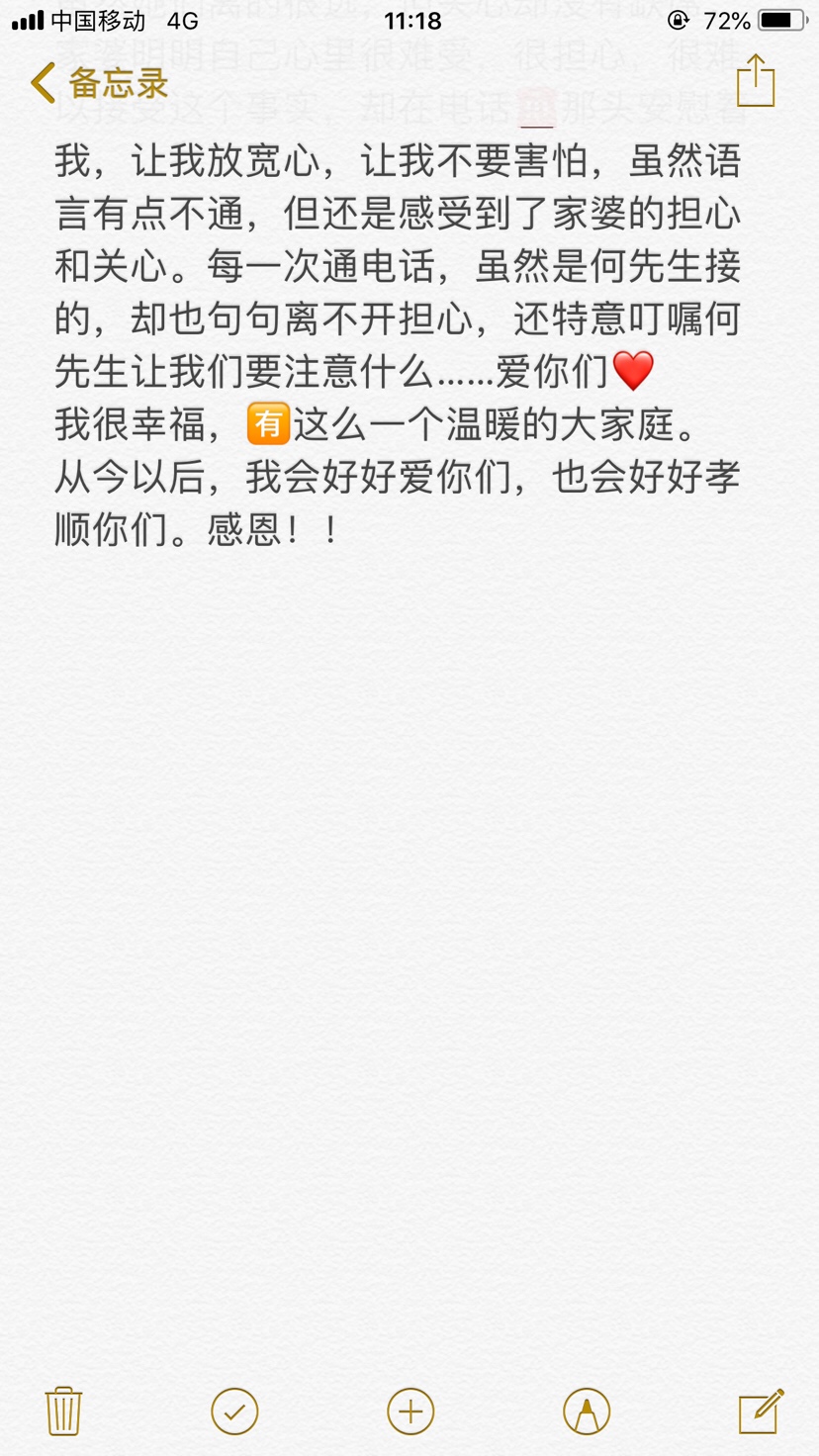Image resolution: width=819 pixels, height=1456 pixels.
Task: Add a checklist to the note
Action: click(234, 1411)
